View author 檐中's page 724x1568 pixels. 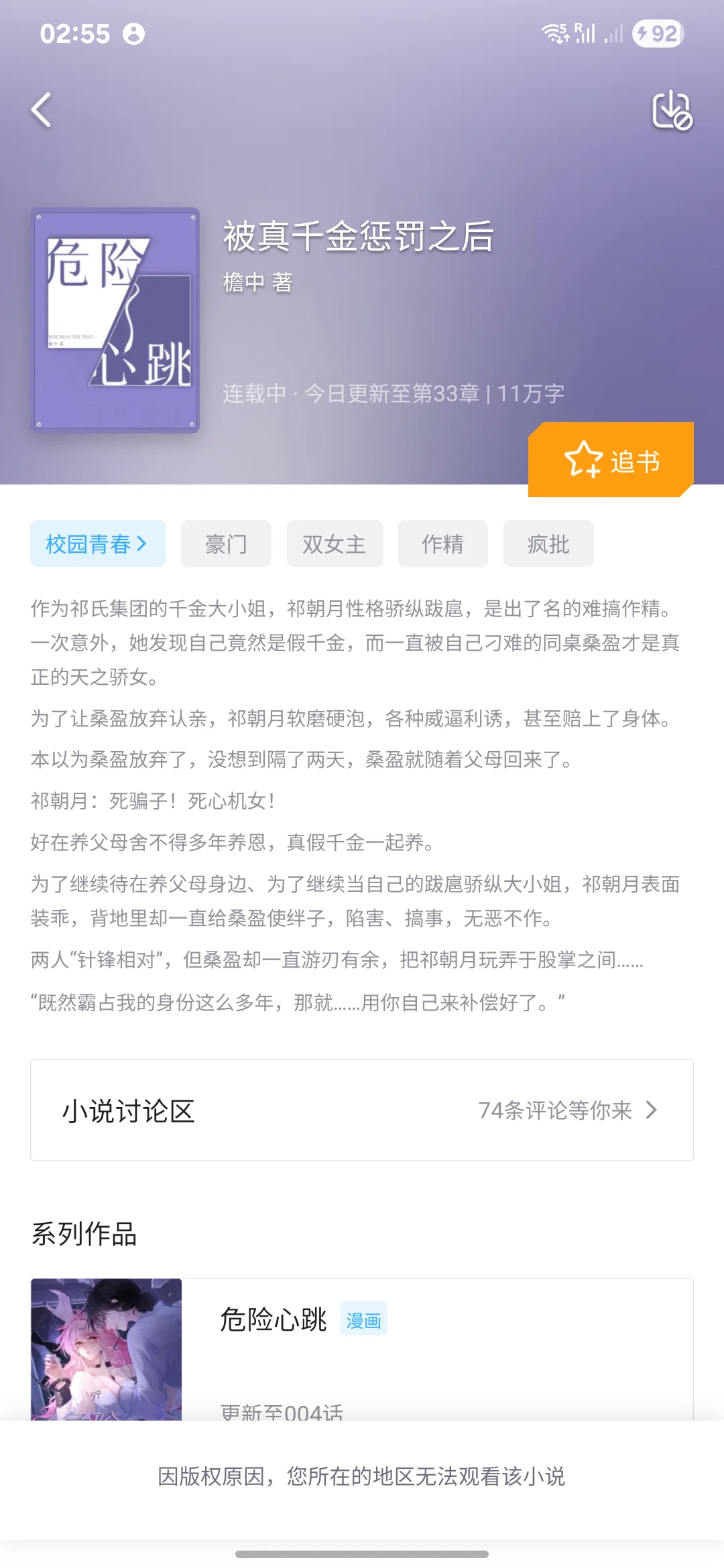tap(257, 283)
